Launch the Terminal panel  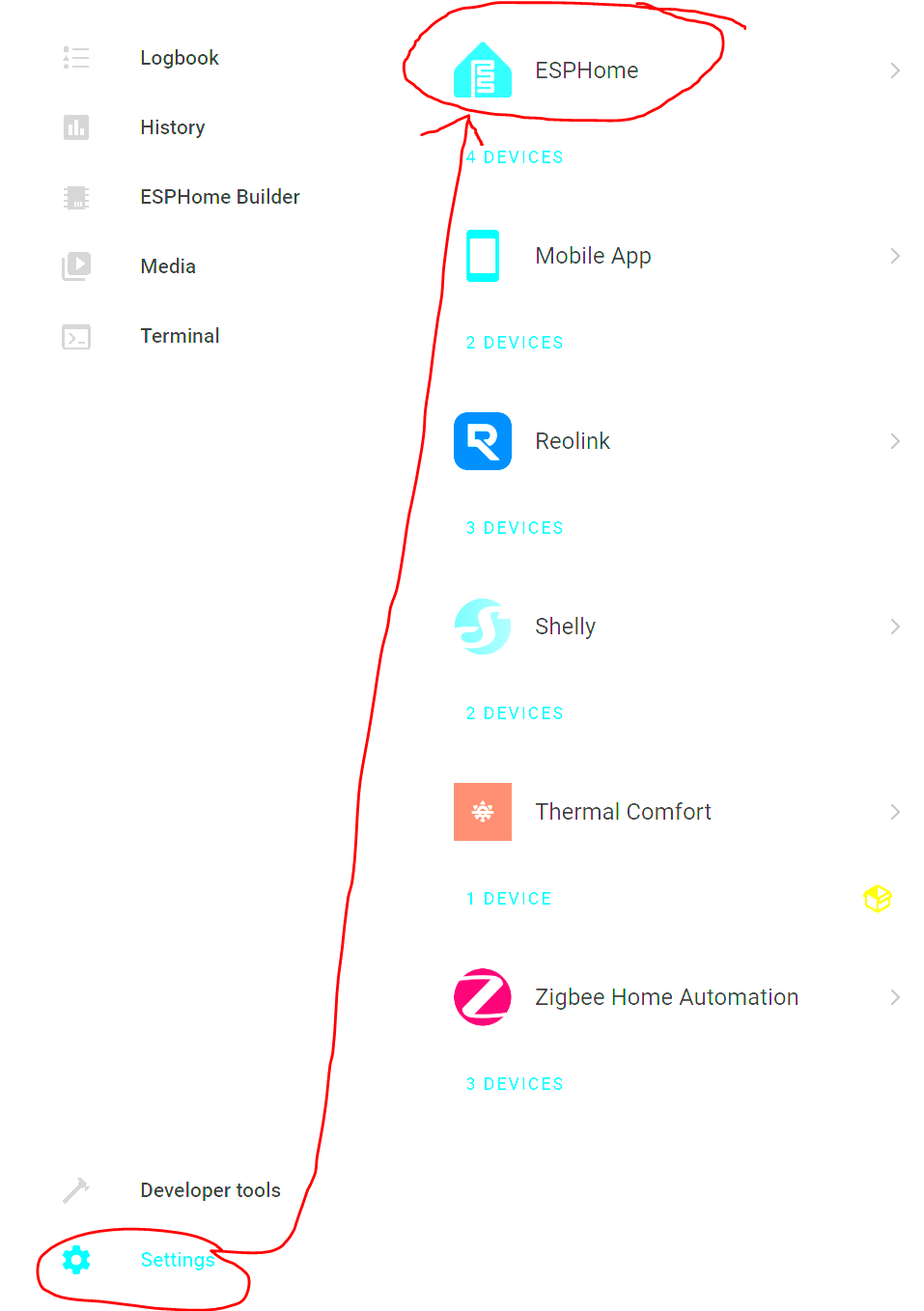[x=180, y=336]
